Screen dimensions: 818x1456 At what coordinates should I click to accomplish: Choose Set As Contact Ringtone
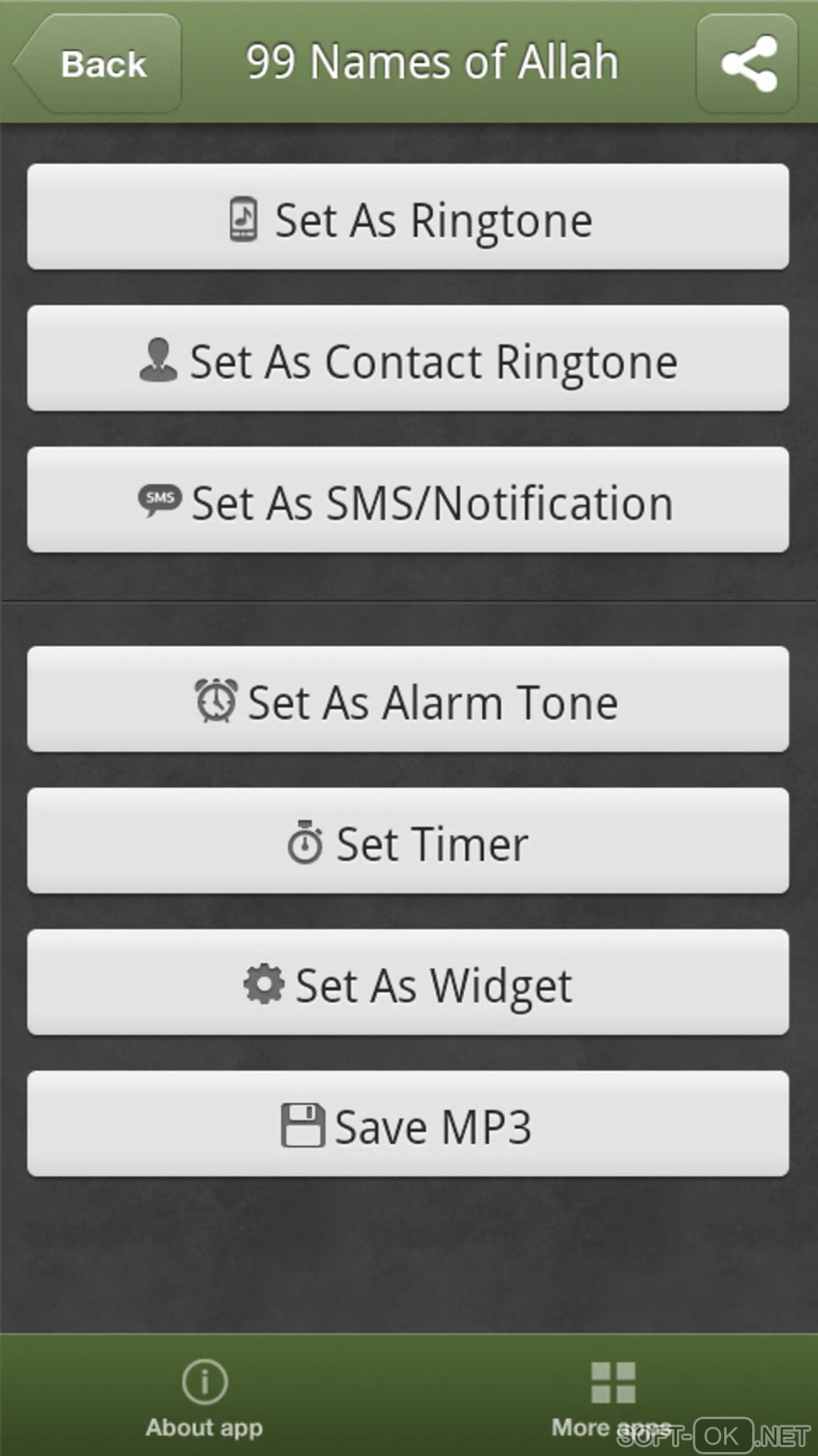[408, 359]
